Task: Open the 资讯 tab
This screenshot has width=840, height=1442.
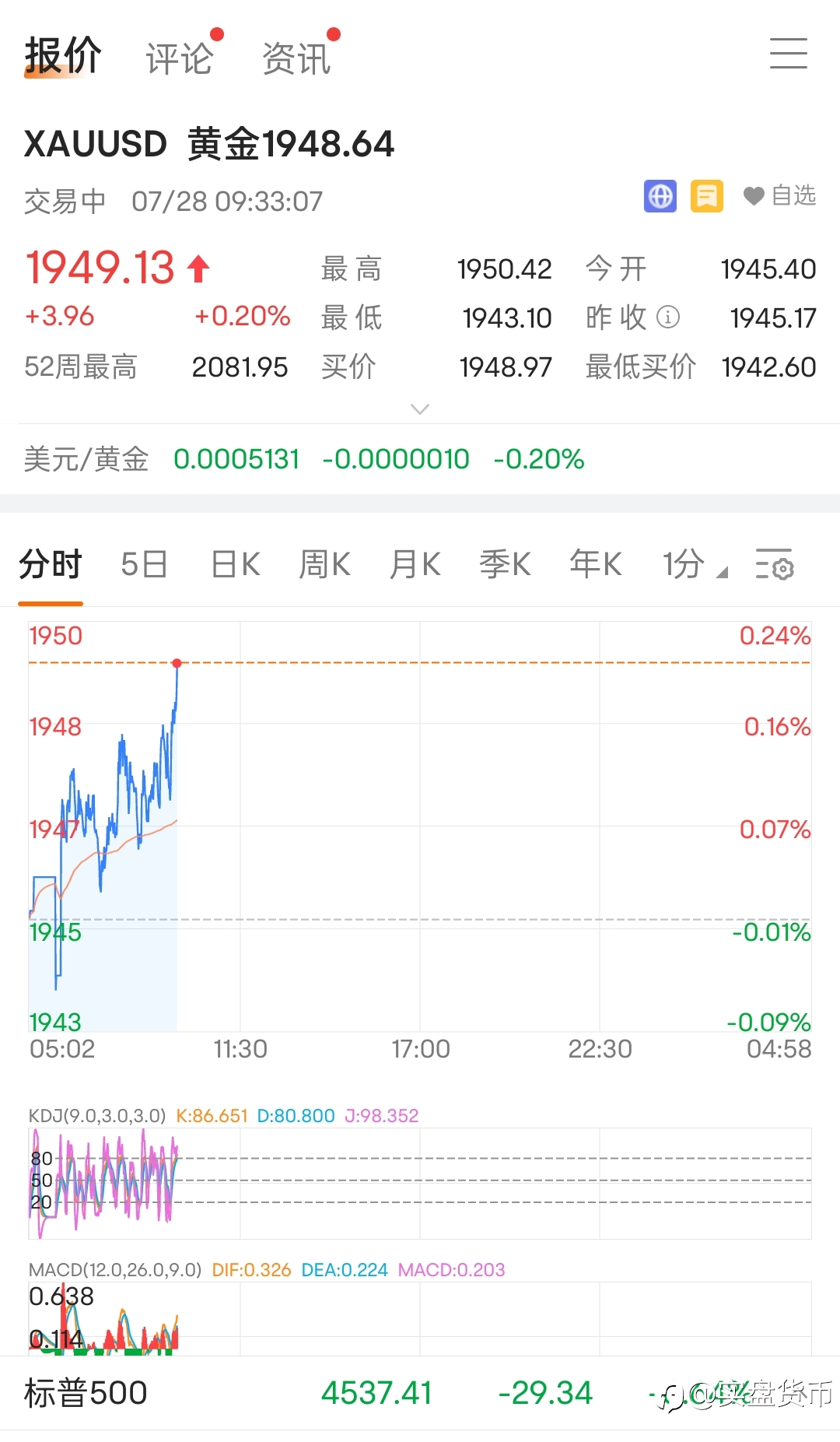Action: coord(296,58)
